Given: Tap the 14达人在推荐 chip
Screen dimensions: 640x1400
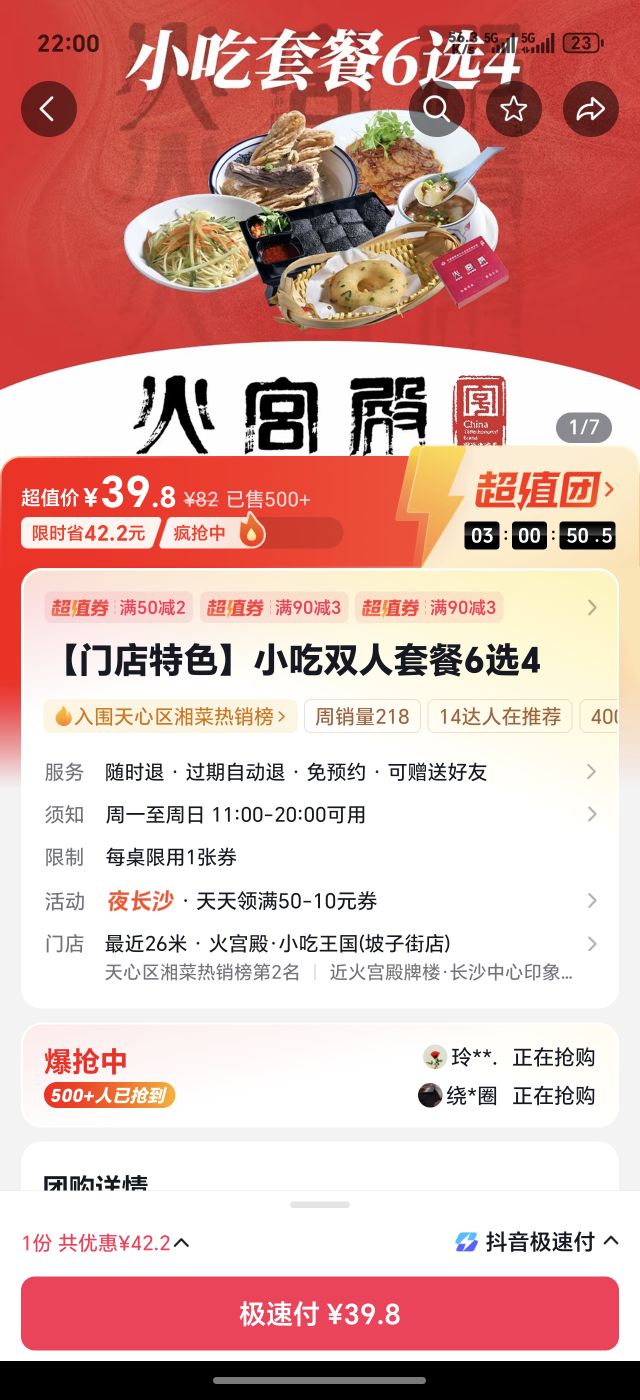Looking at the screenshot, I should coord(500,716).
